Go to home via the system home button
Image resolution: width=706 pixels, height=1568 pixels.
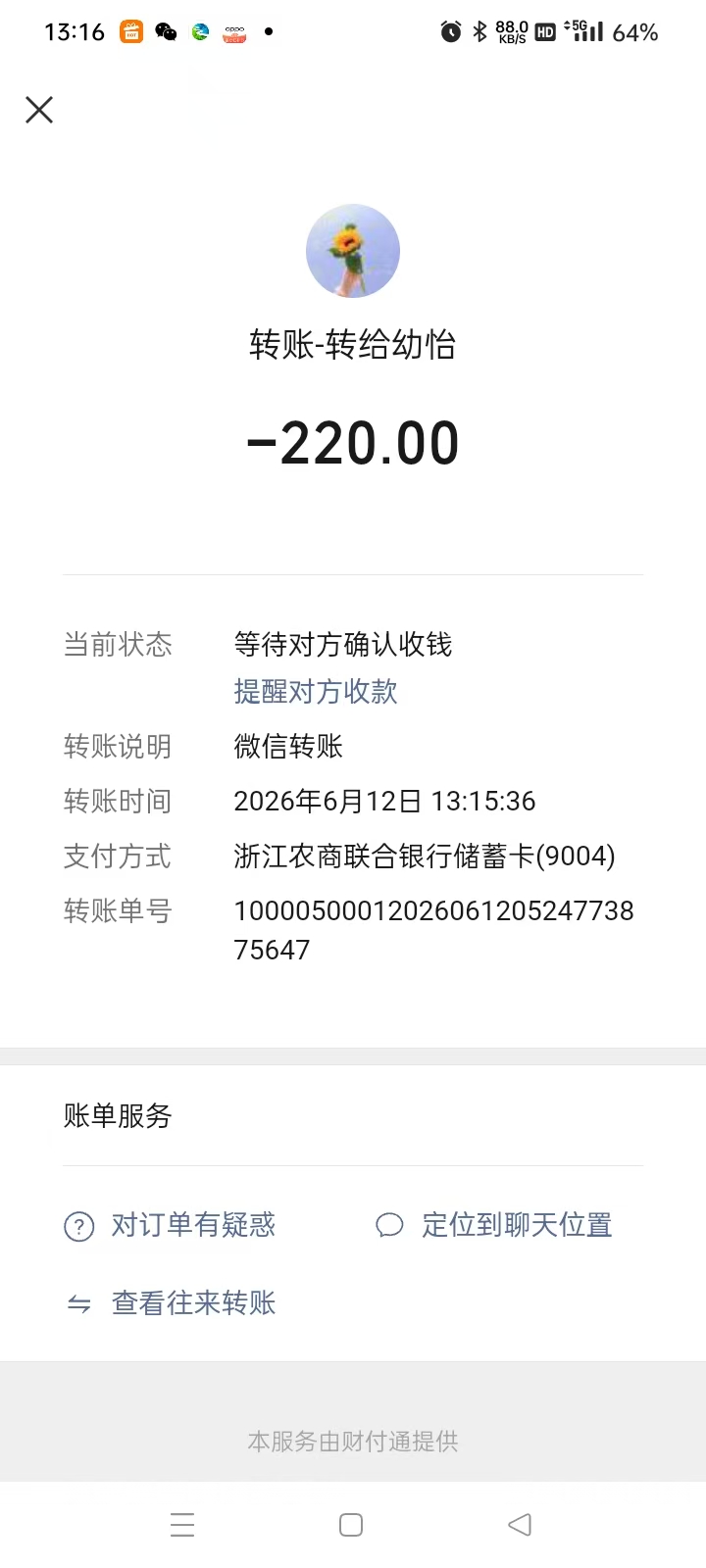pos(351,1525)
